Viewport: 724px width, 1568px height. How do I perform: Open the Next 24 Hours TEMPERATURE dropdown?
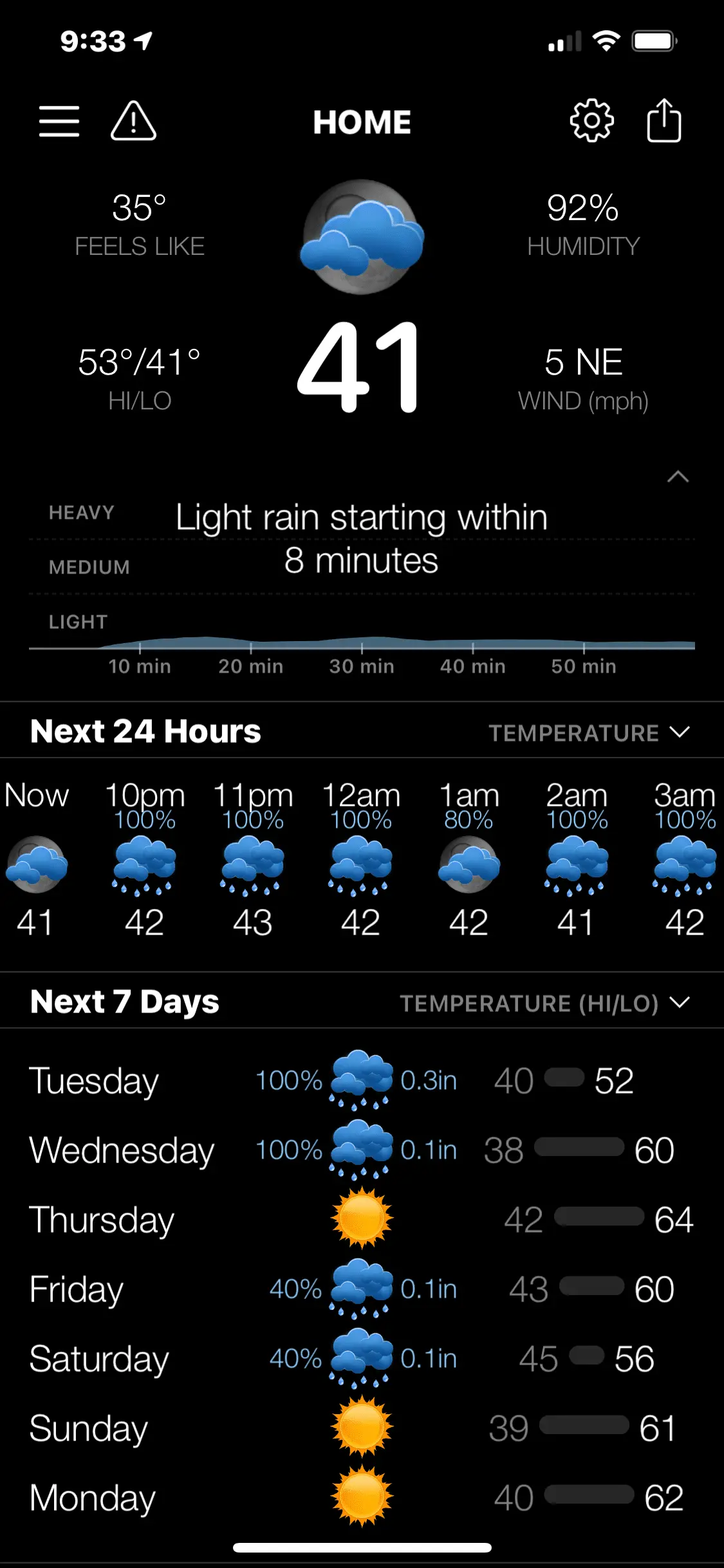point(588,733)
